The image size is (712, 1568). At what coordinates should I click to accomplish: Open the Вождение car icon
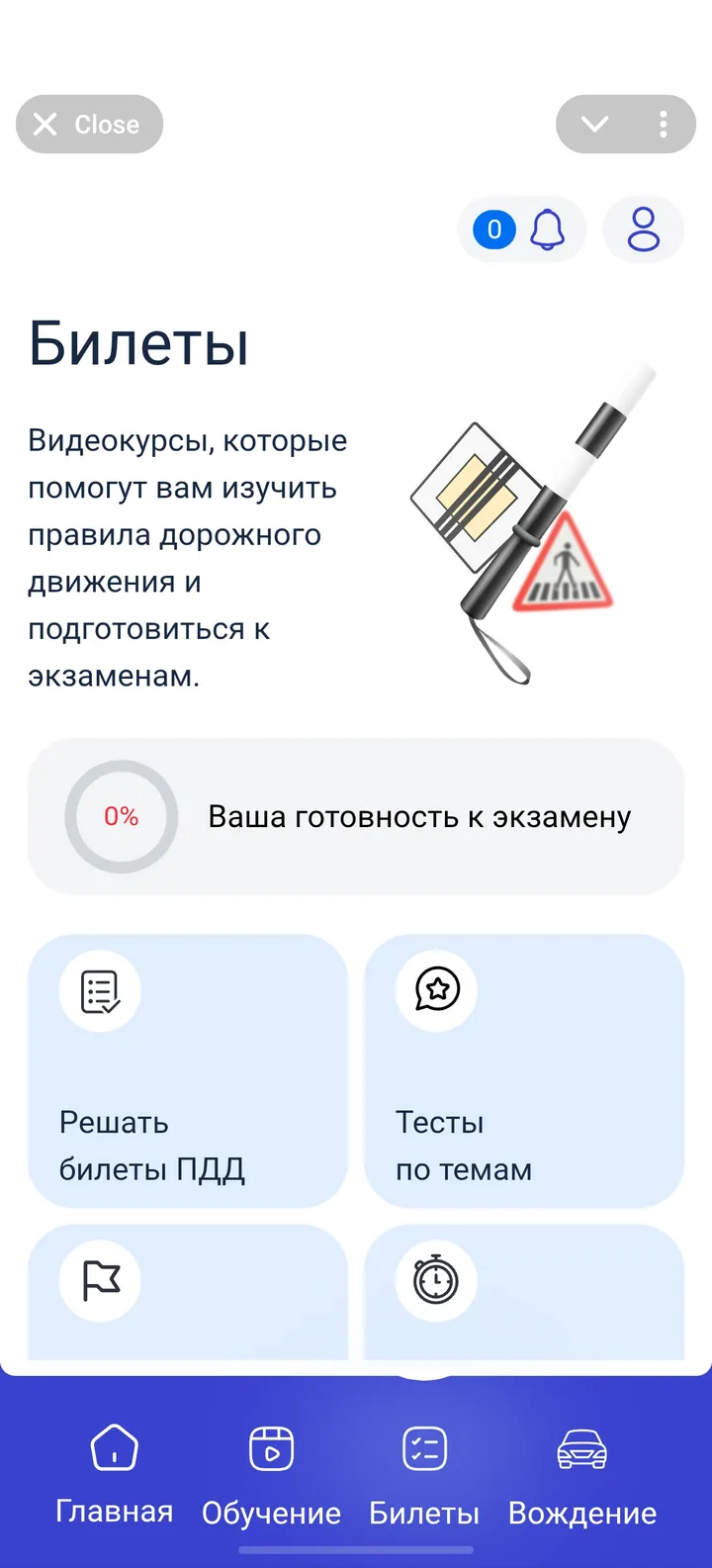click(581, 1447)
